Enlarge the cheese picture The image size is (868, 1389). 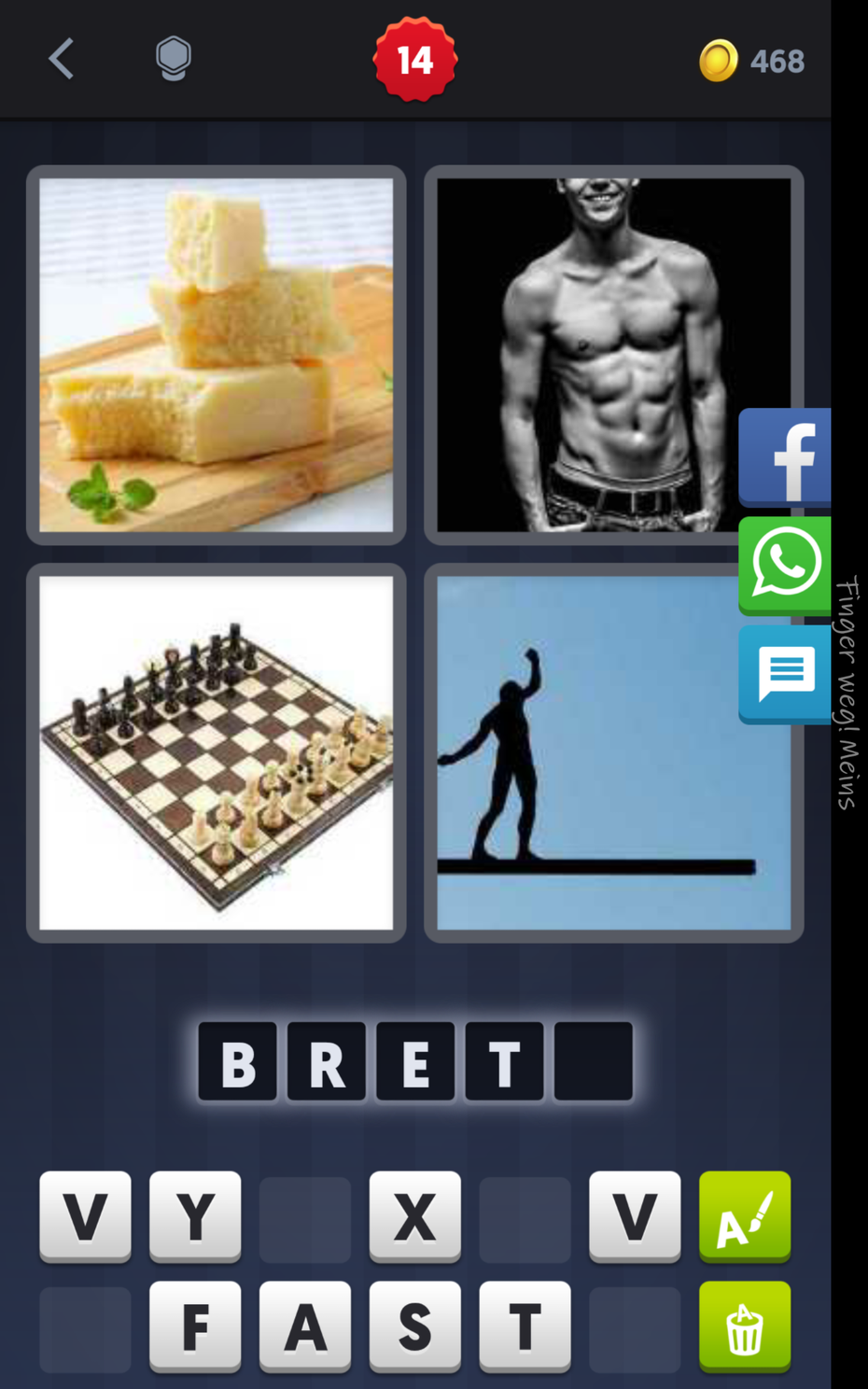(217, 356)
